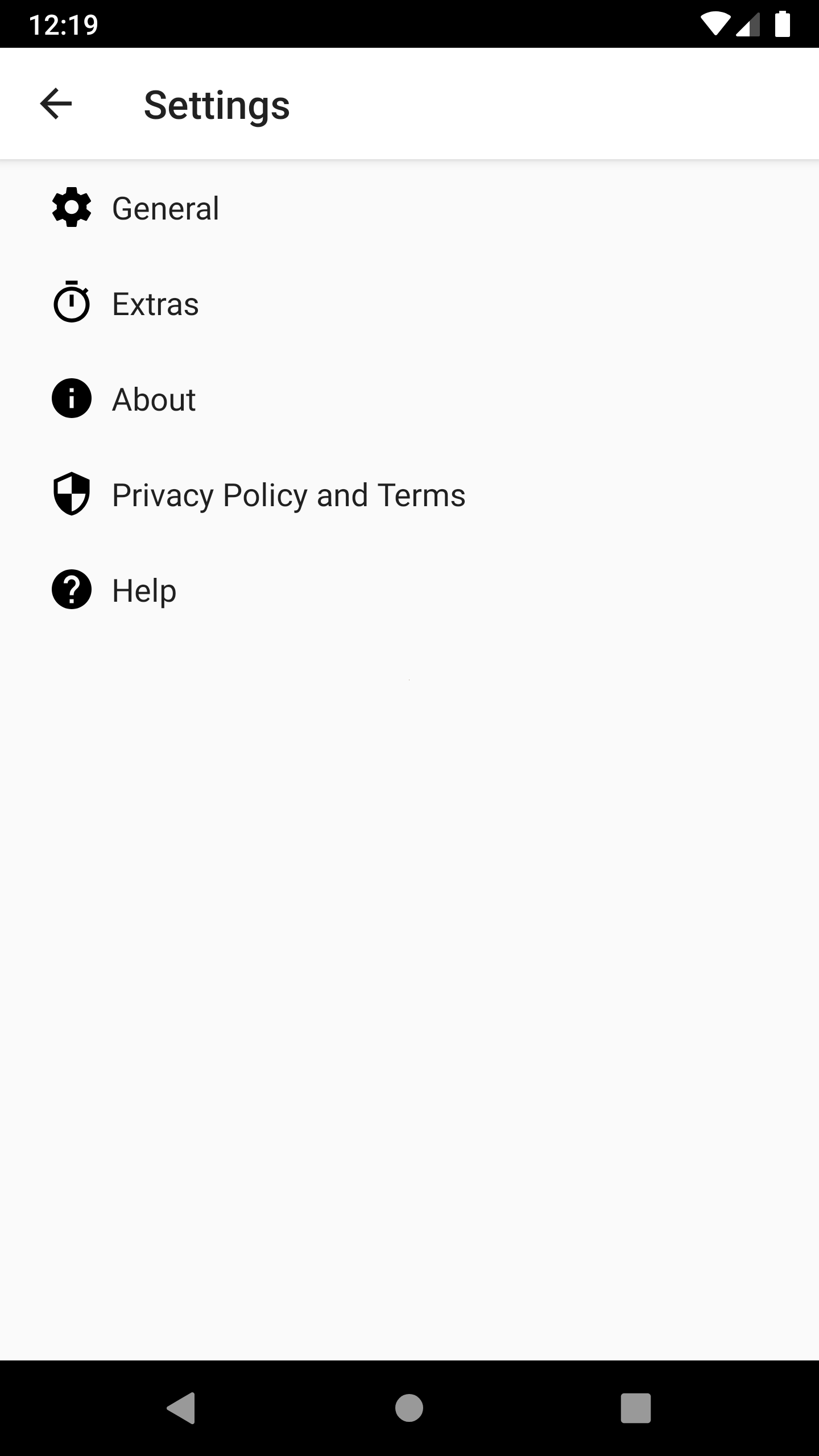Open the Help section
819x1456 pixels.
(409, 590)
